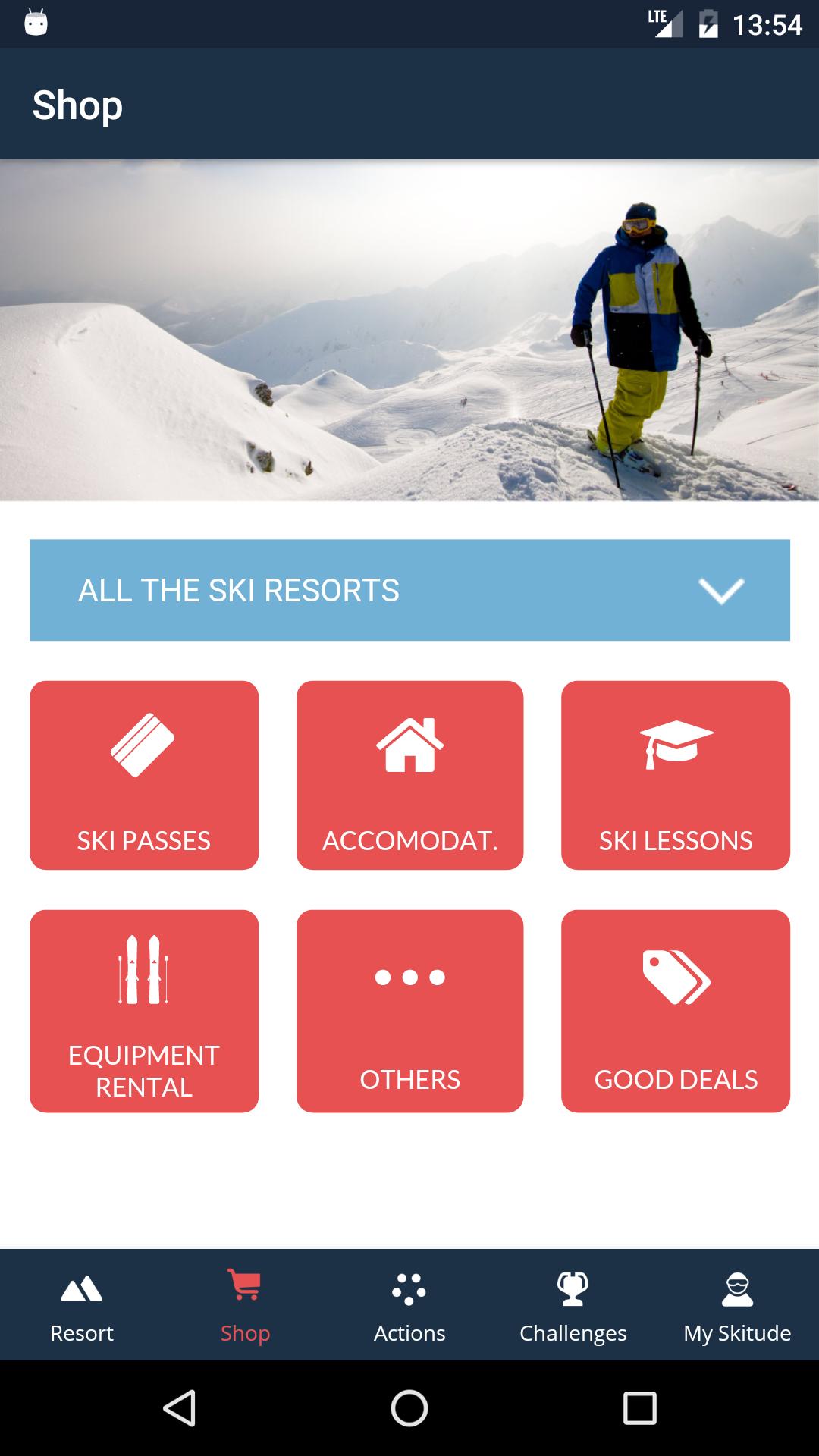Switch to the Resort tab
Image resolution: width=819 pixels, height=1456 pixels.
tap(82, 1304)
